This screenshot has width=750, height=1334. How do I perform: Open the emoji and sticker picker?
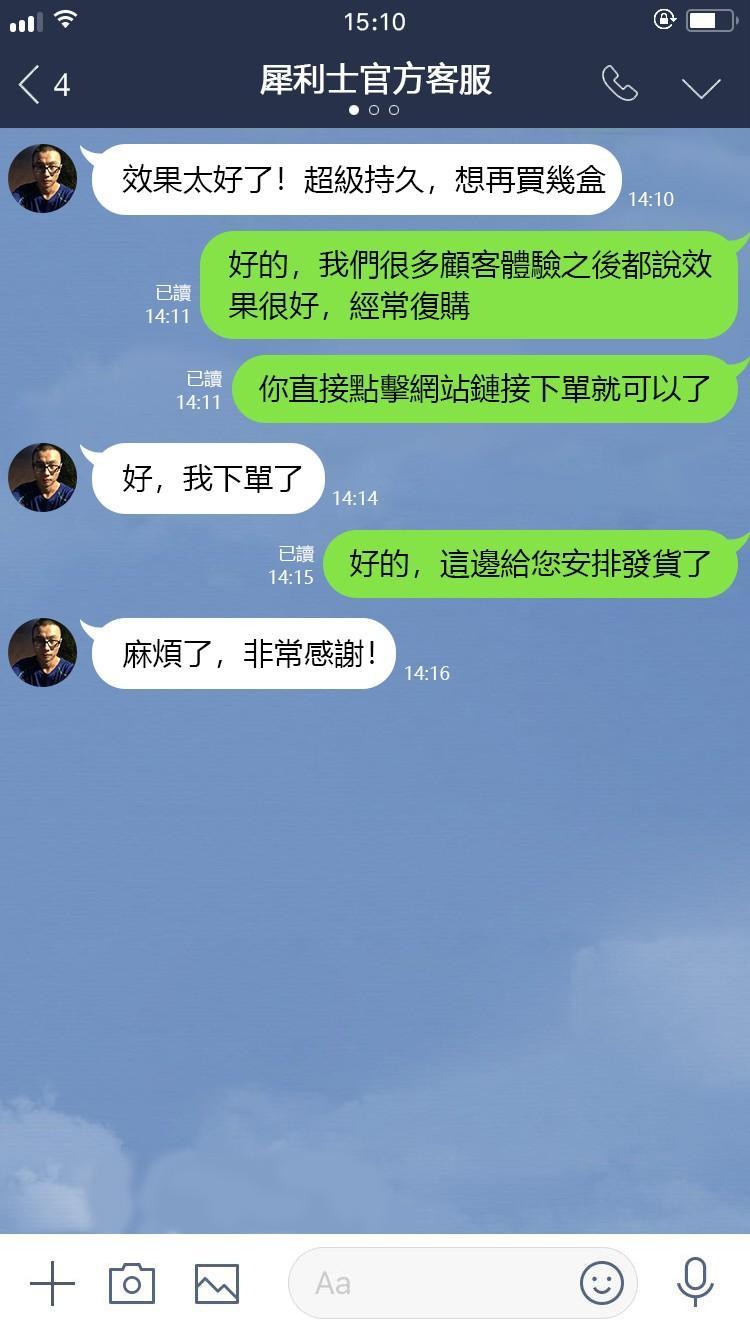pyautogui.click(x=601, y=1283)
